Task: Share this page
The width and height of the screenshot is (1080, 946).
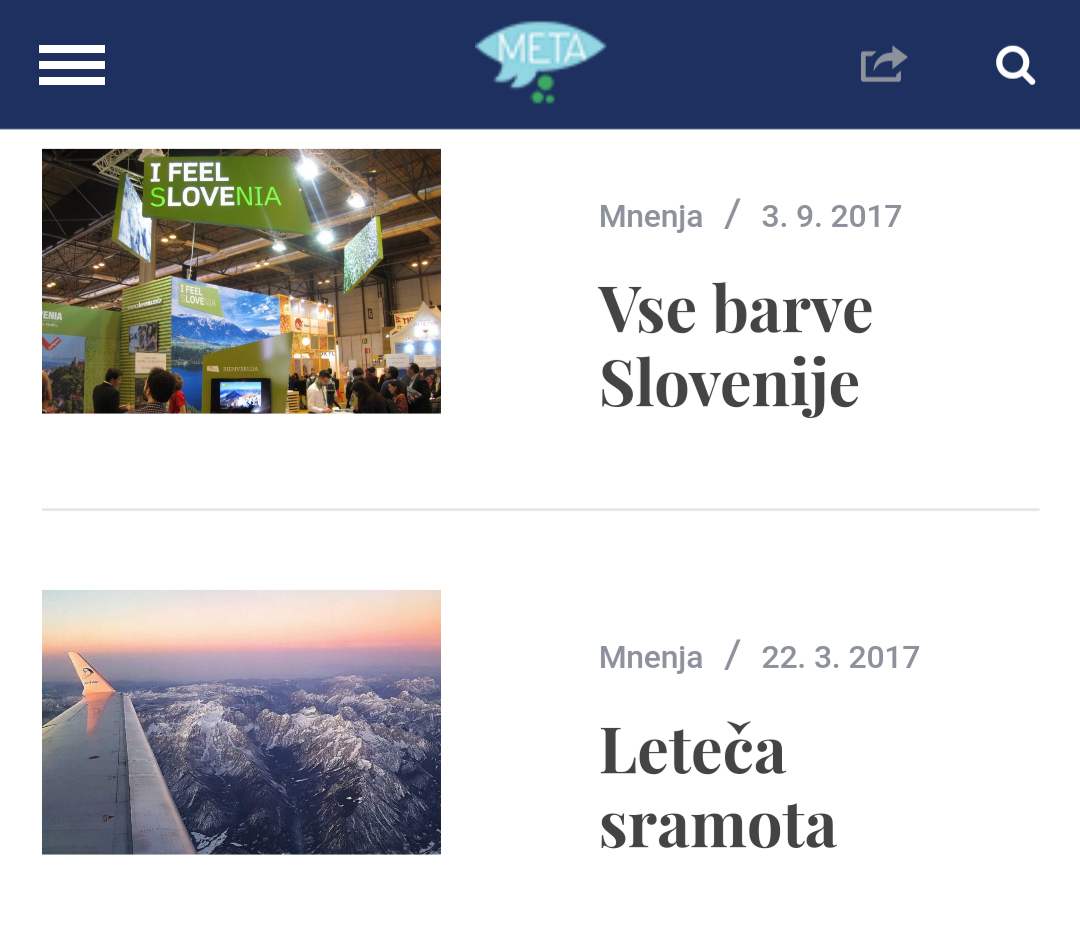Action: point(884,65)
